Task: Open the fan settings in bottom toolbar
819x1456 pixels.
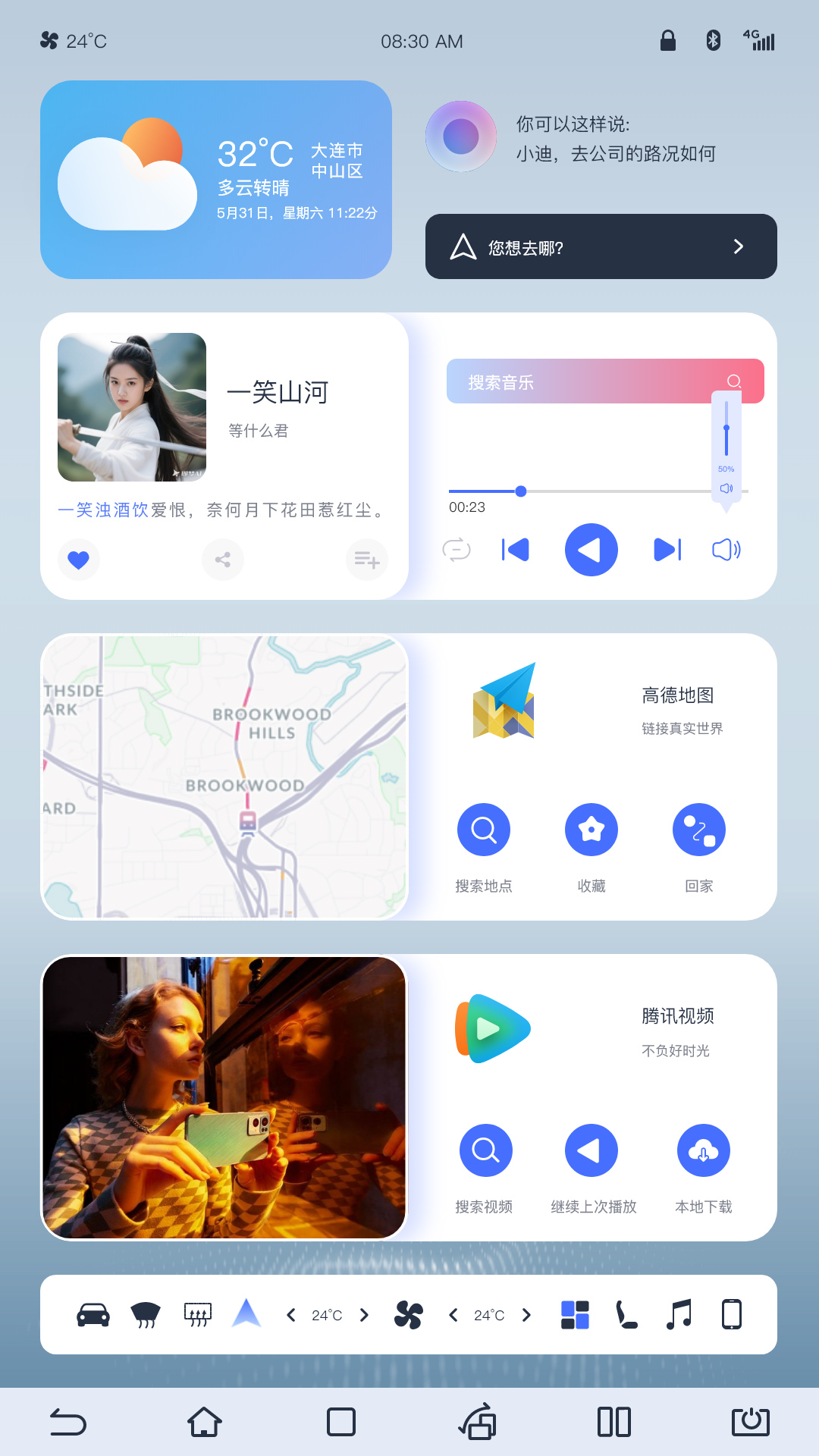Action: coord(409,1315)
